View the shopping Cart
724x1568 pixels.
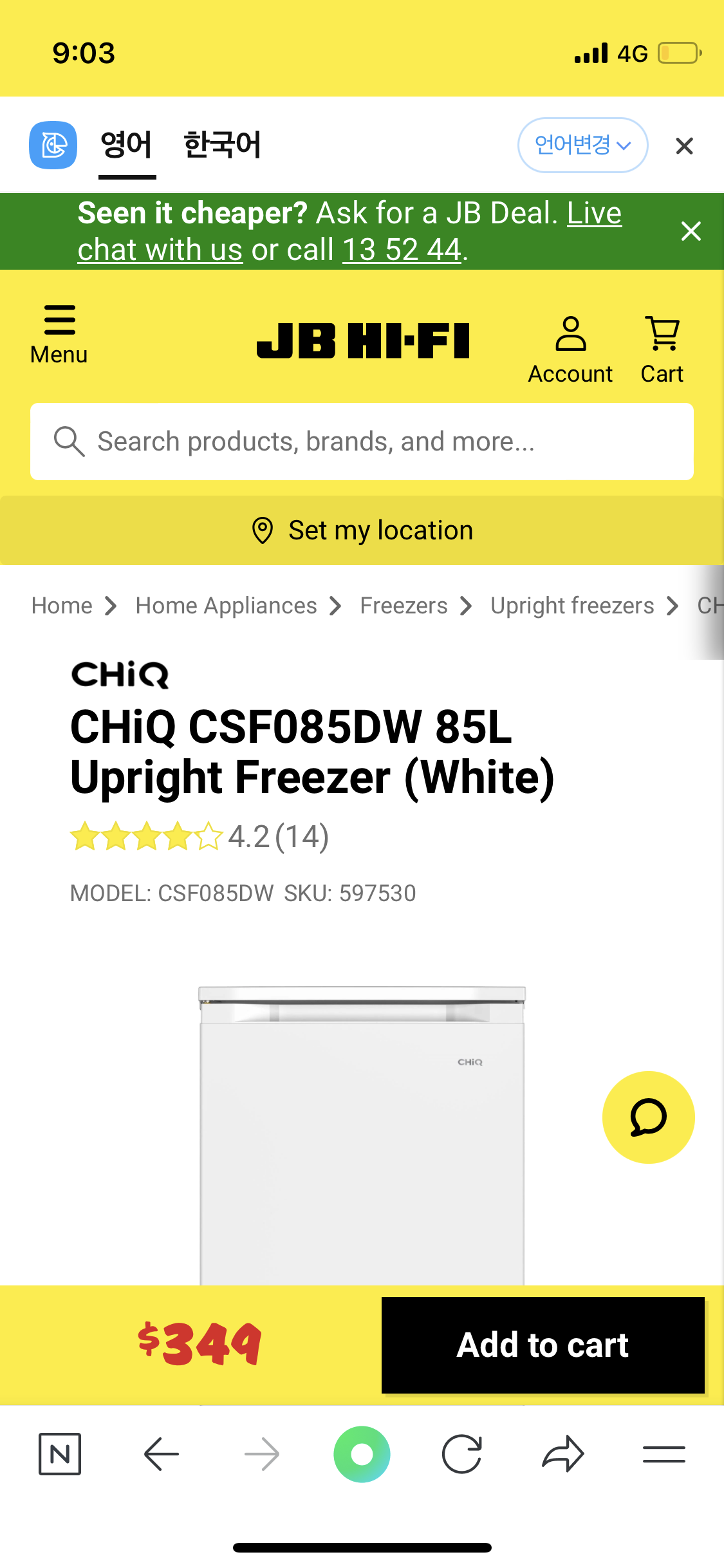click(x=662, y=350)
